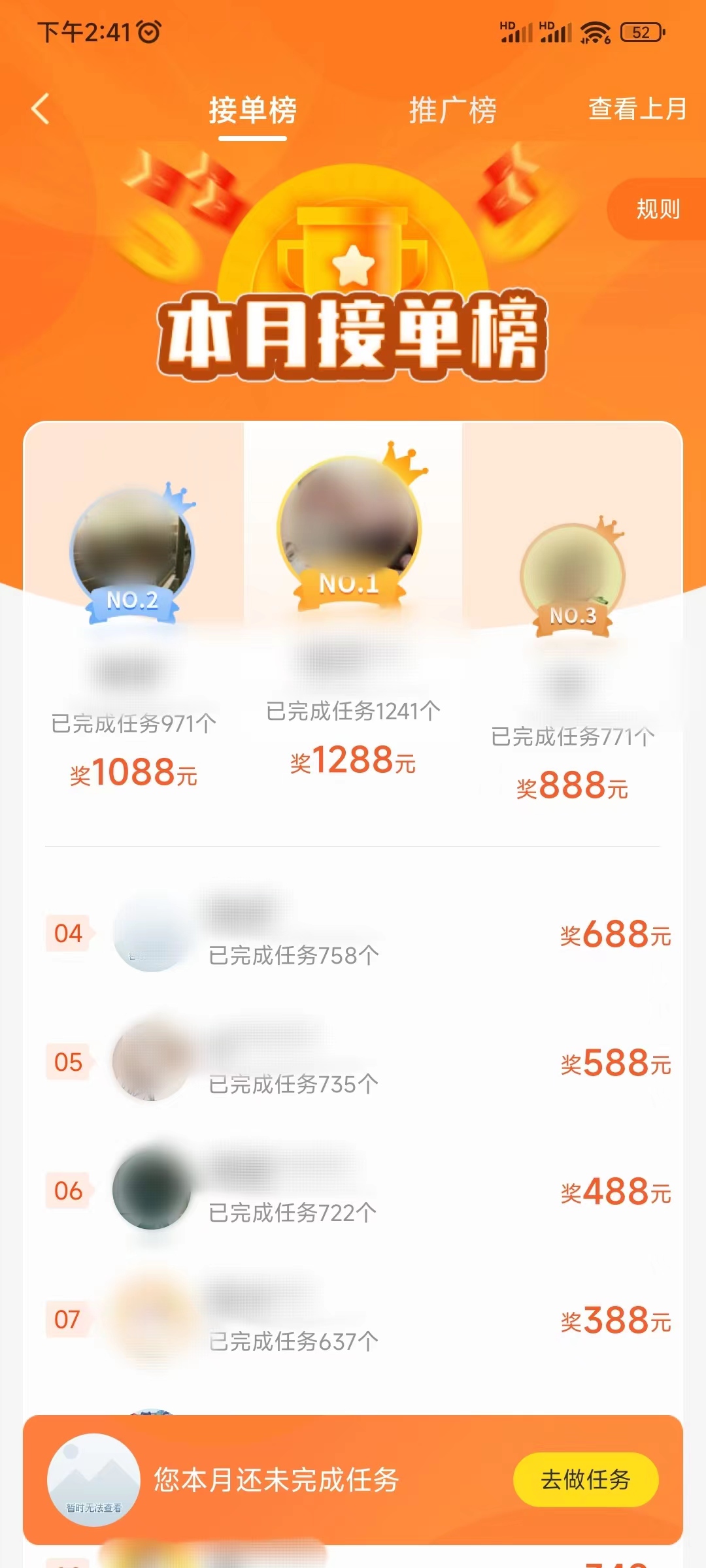Tap the 去做任务 button
Screen dimensions: 706x1568
click(x=585, y=1479)
